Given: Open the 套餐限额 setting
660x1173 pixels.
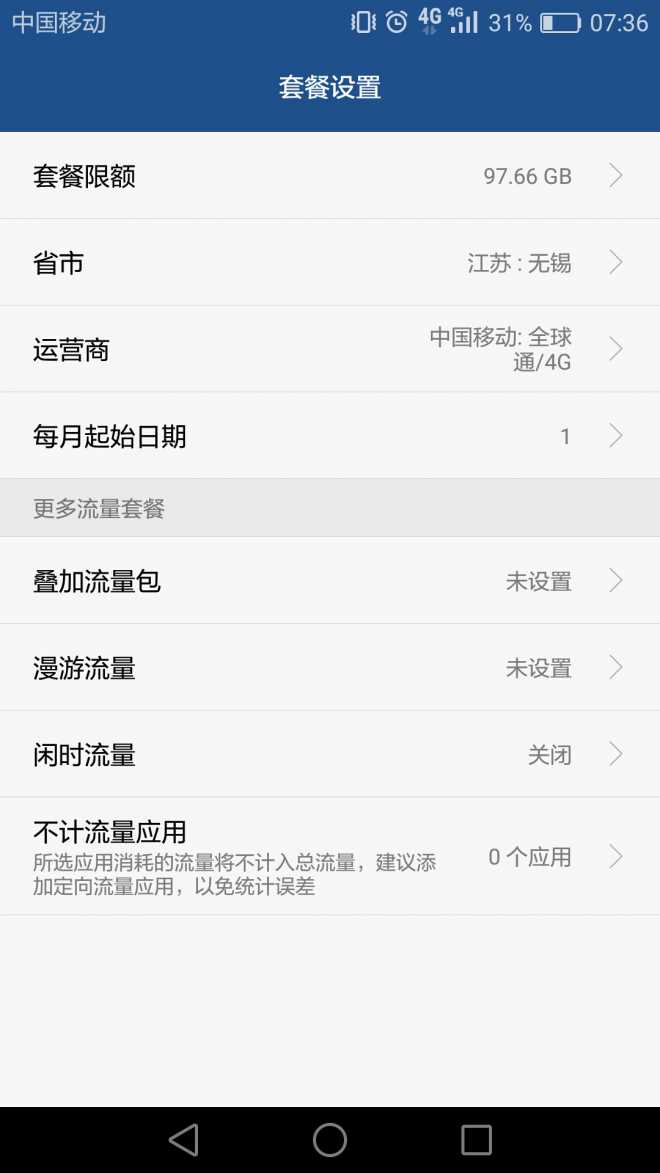Looking at the screenshot, I should (330, 176).
